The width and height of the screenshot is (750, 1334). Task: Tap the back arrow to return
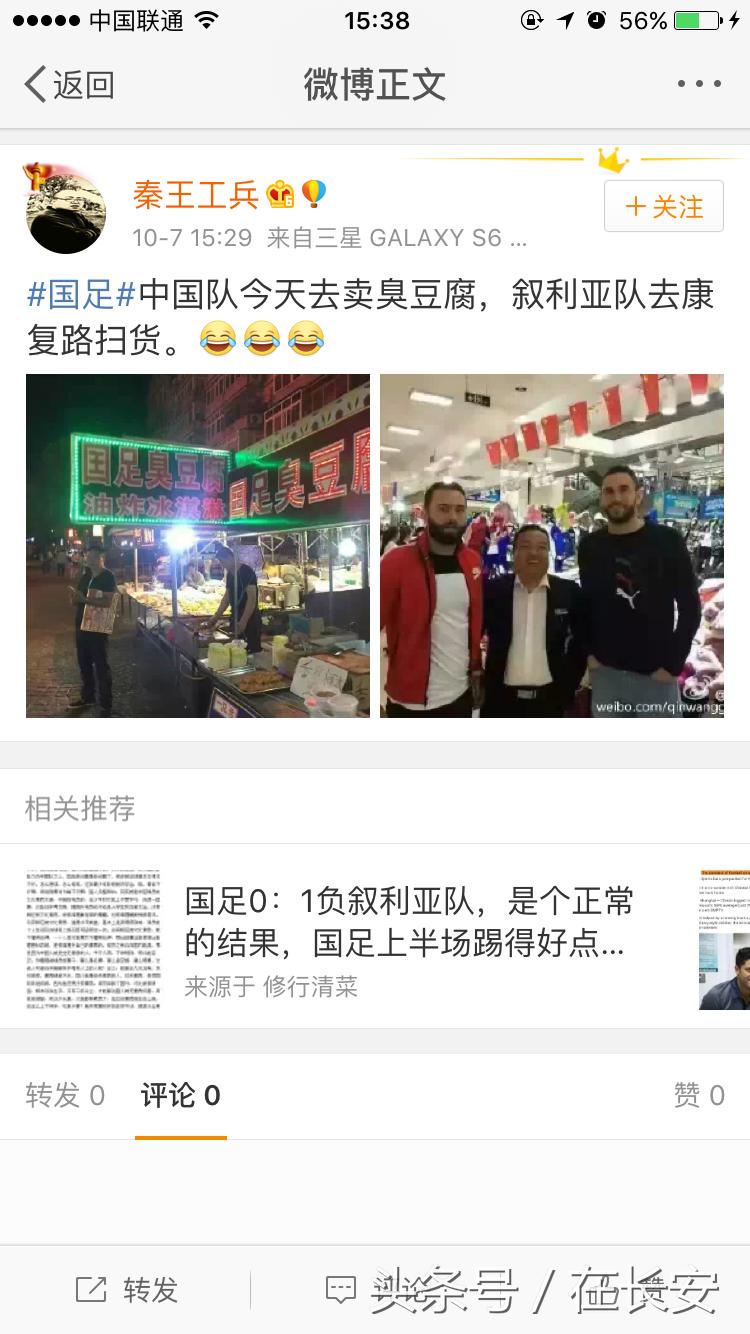33,86
